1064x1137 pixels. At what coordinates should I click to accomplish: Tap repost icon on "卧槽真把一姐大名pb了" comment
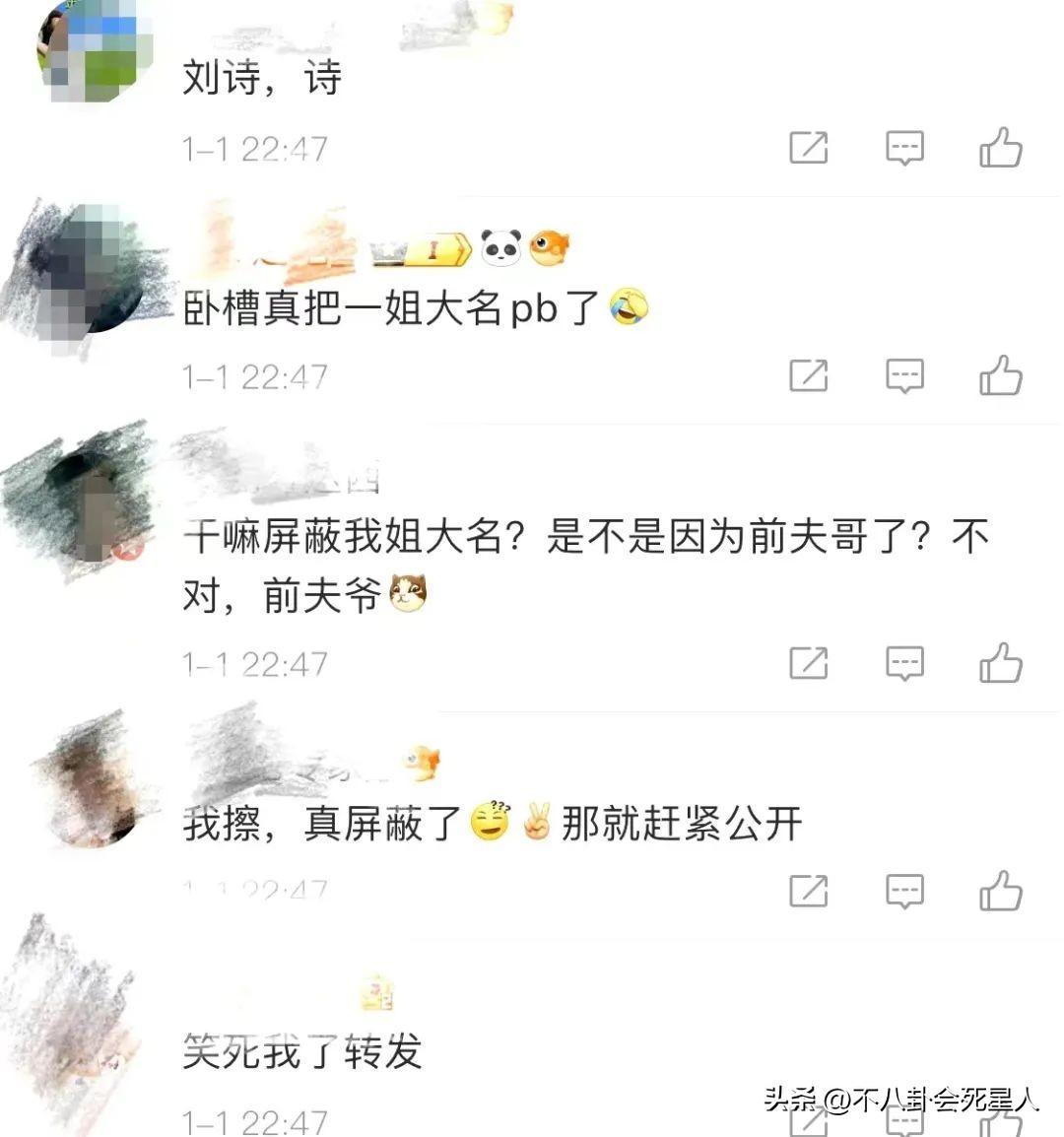808,376
